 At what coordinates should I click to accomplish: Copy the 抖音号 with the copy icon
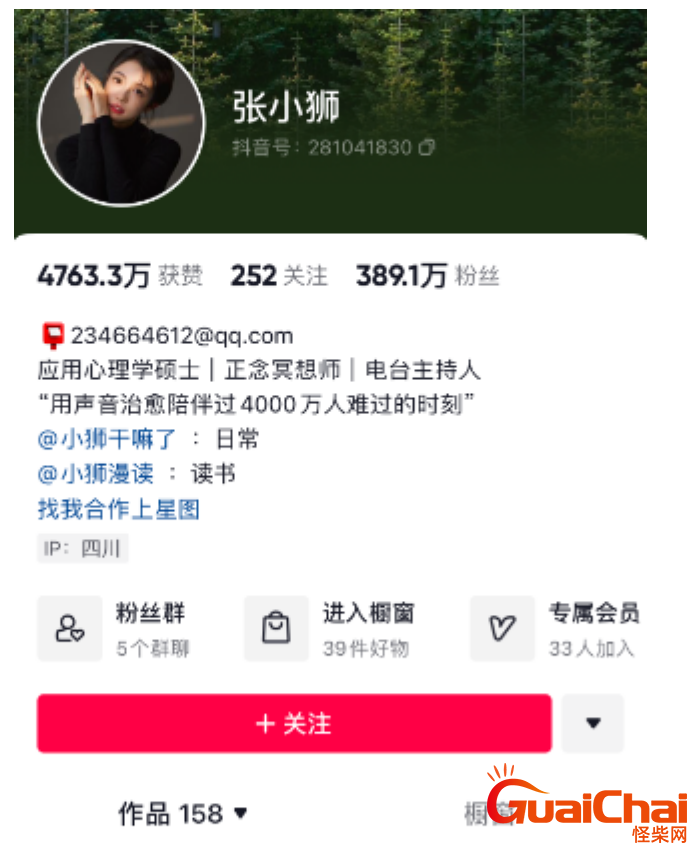coord(427,147)
